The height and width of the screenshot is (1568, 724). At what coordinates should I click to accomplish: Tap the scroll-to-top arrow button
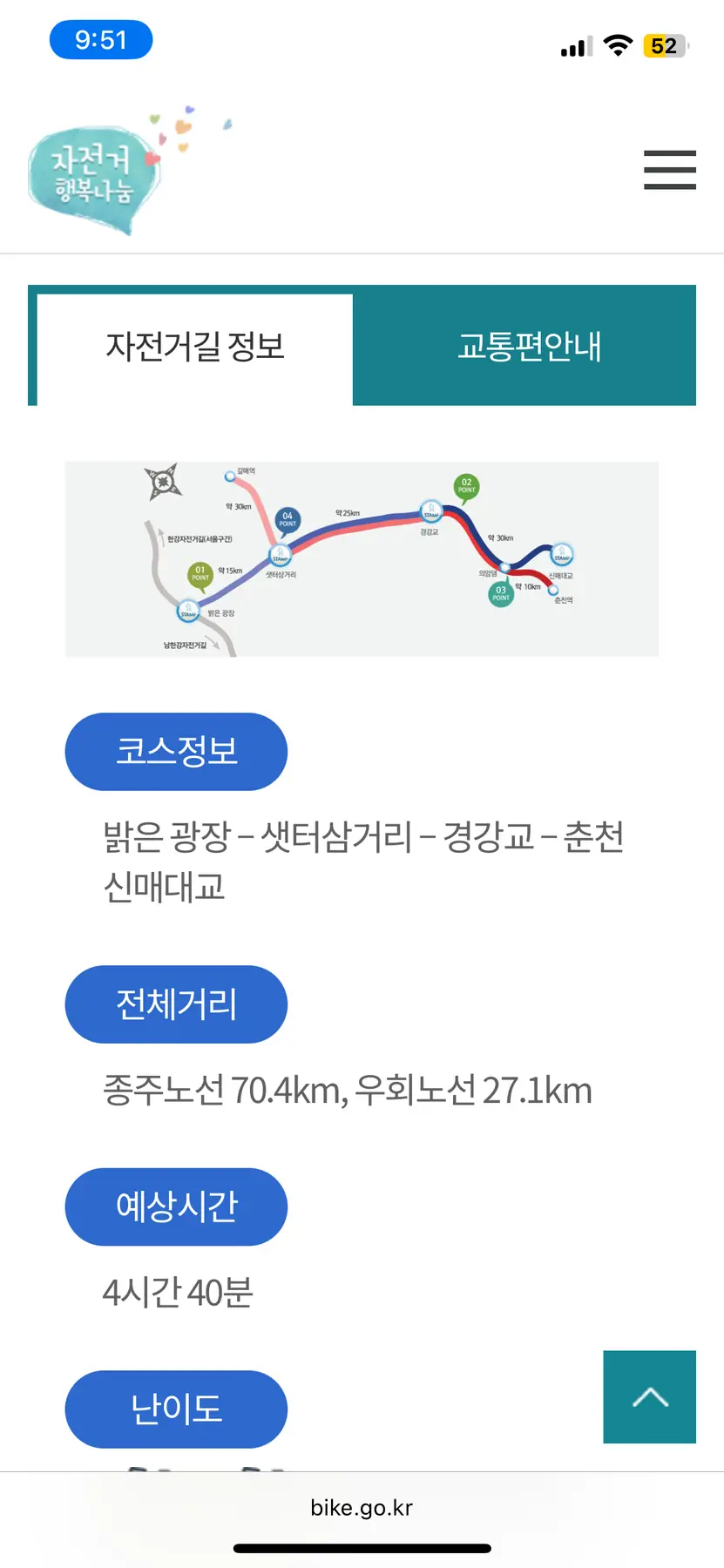point(649,1396)
